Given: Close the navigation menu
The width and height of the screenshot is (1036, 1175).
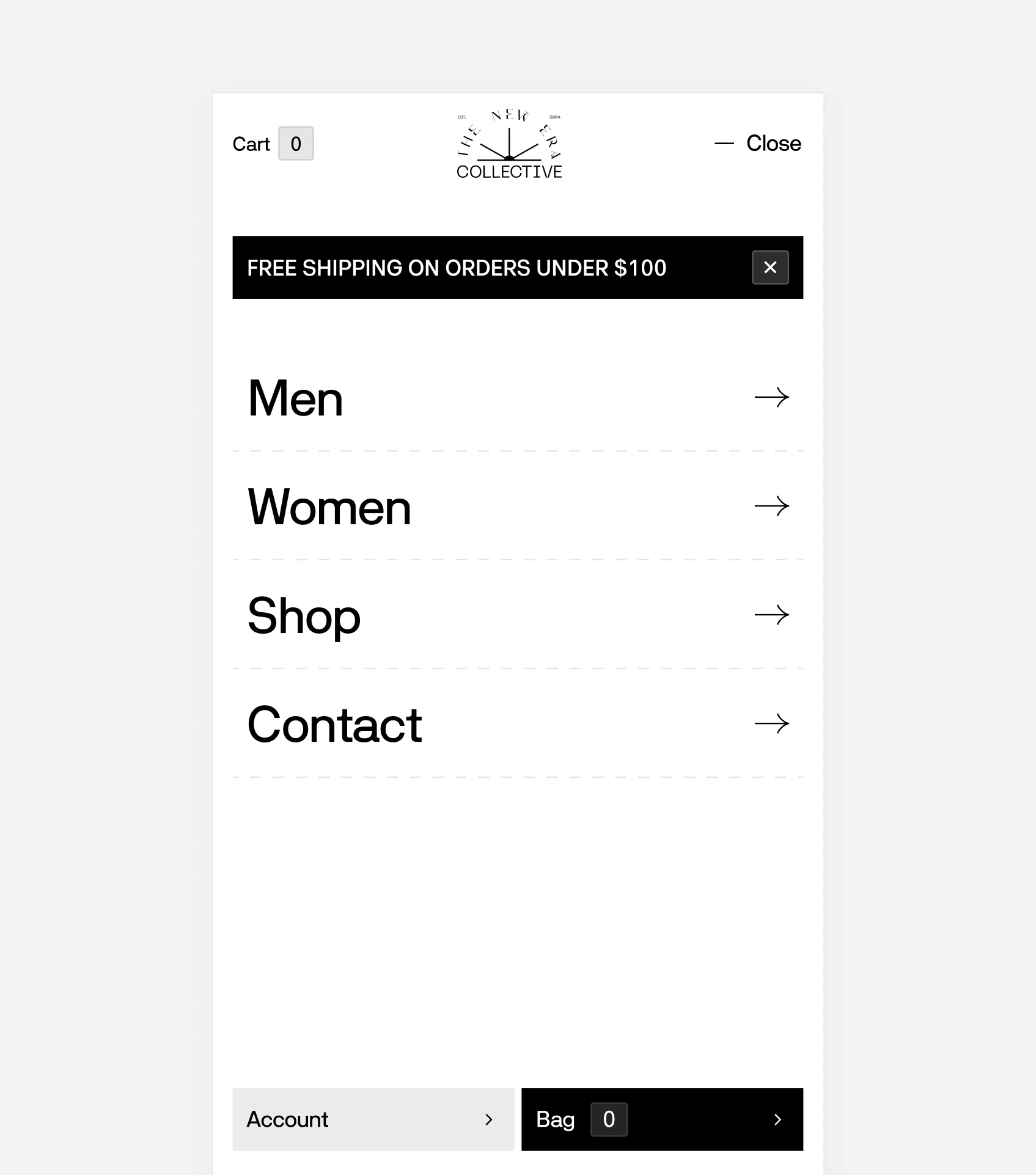Looking at the screenshot, I should click(758, 144).
